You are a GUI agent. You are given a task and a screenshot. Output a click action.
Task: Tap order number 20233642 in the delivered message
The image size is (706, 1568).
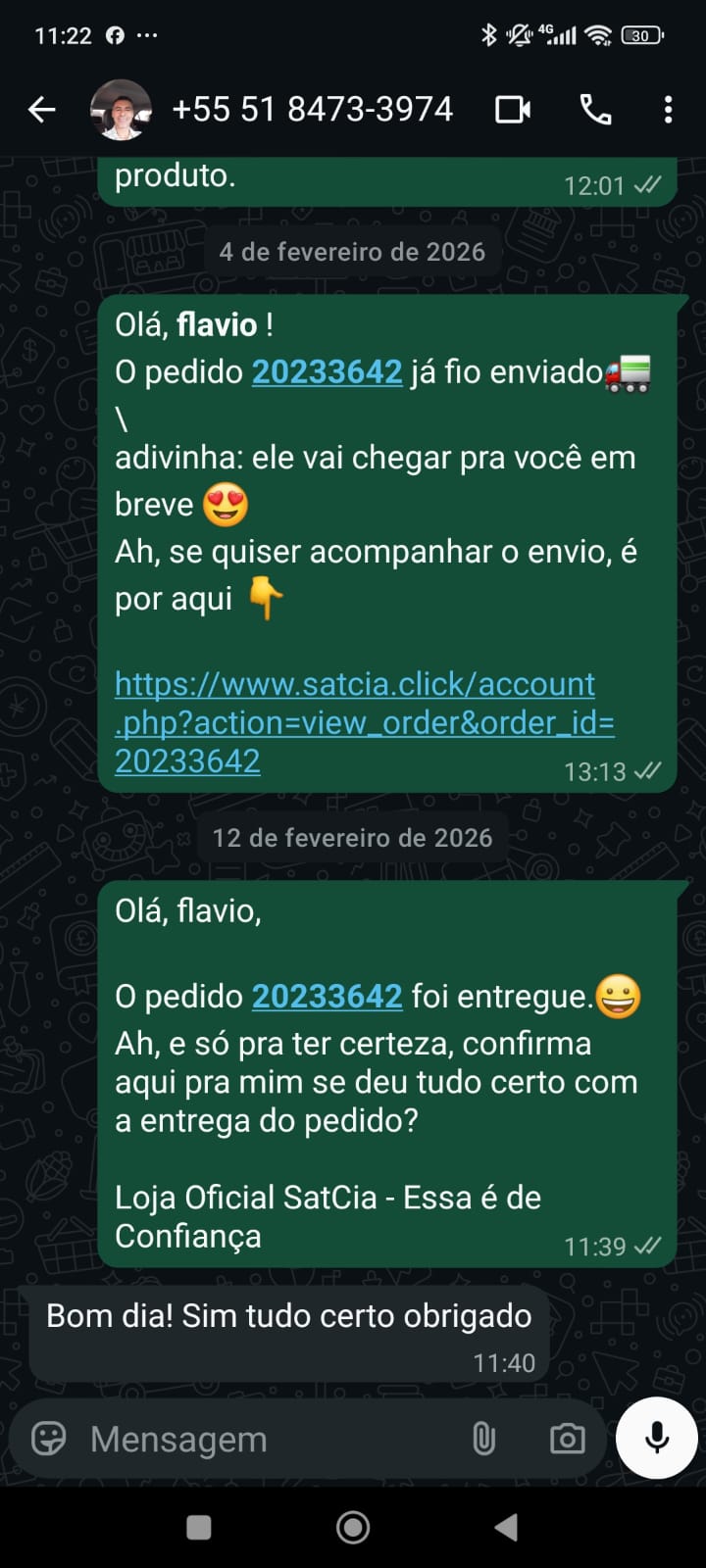[x=327, y=997]
